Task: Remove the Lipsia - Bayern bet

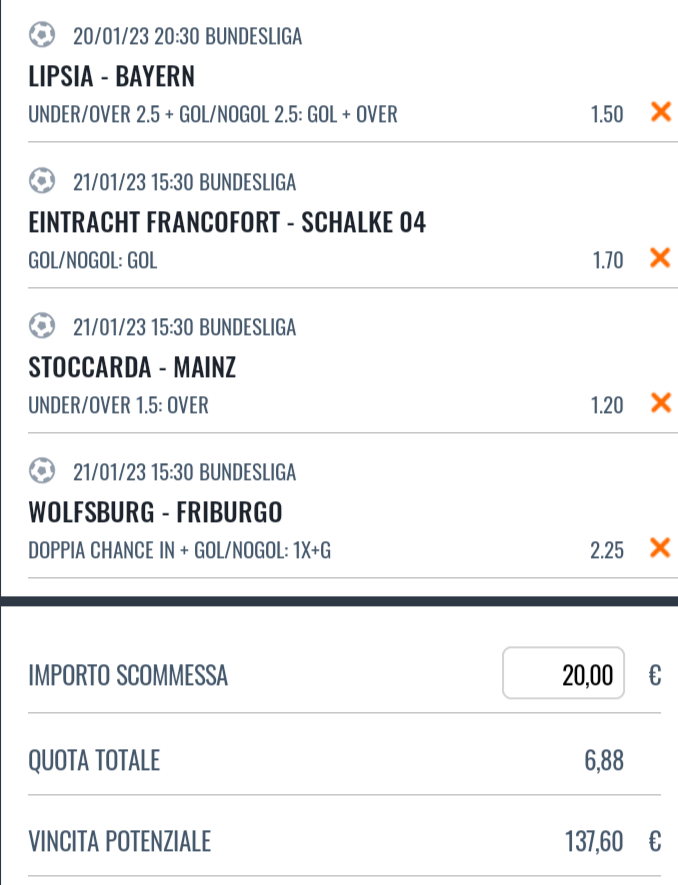Action: [x=660, y=113]
